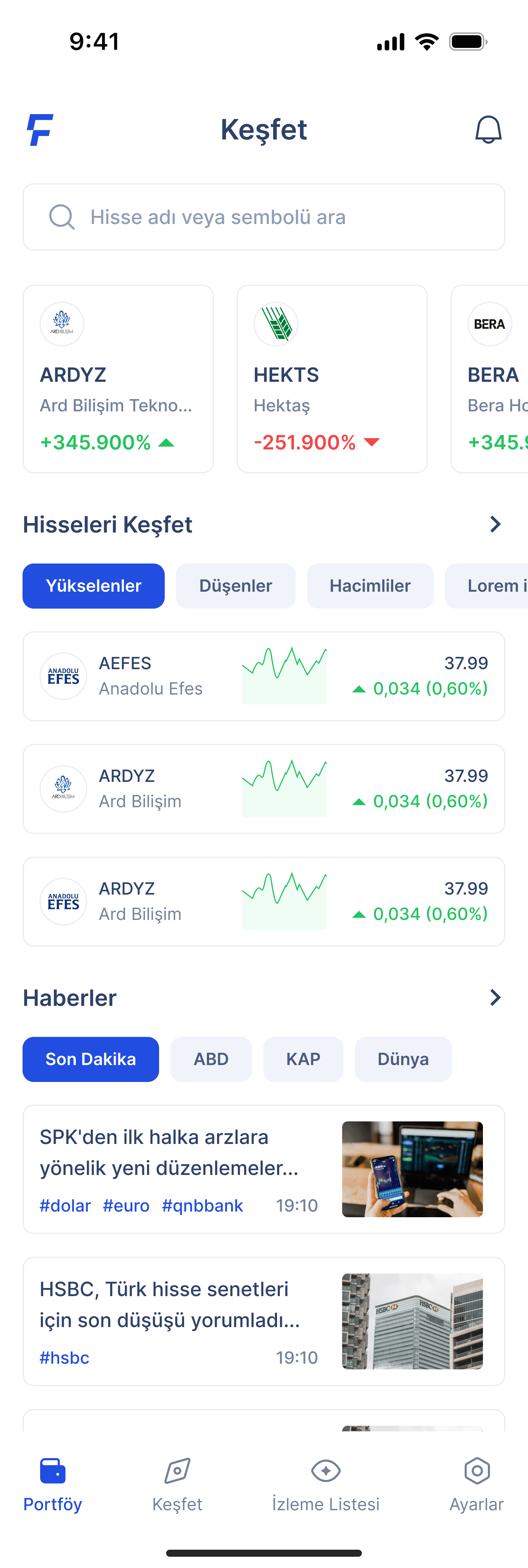Switch to the Düşenler chip
528x1568 pixels.
click(x=235, y=586)
